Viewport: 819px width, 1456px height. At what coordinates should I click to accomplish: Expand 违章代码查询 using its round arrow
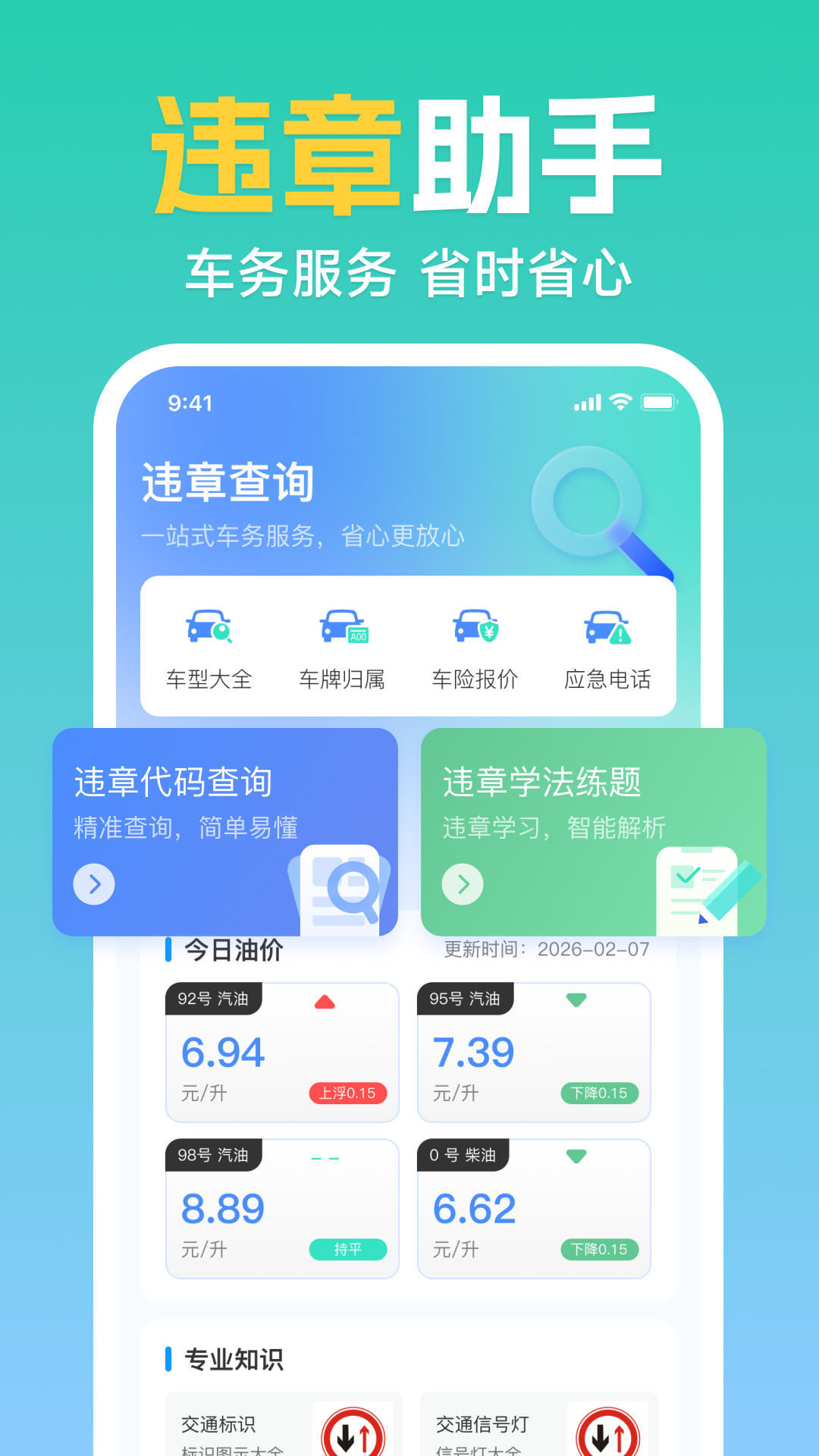[x=93, y=884]
